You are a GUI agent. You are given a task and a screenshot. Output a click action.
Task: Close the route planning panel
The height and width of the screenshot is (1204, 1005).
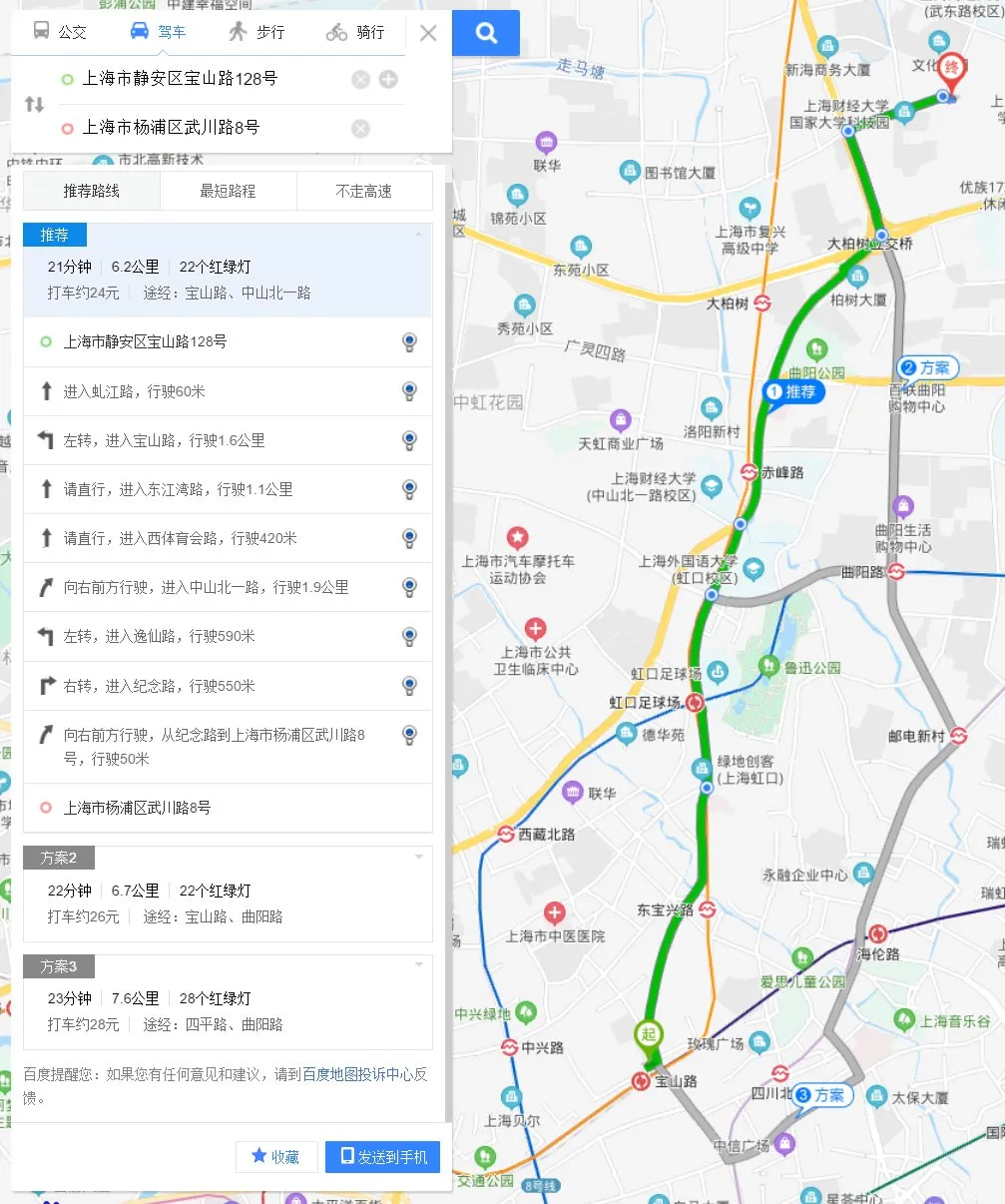coord(428,33)
